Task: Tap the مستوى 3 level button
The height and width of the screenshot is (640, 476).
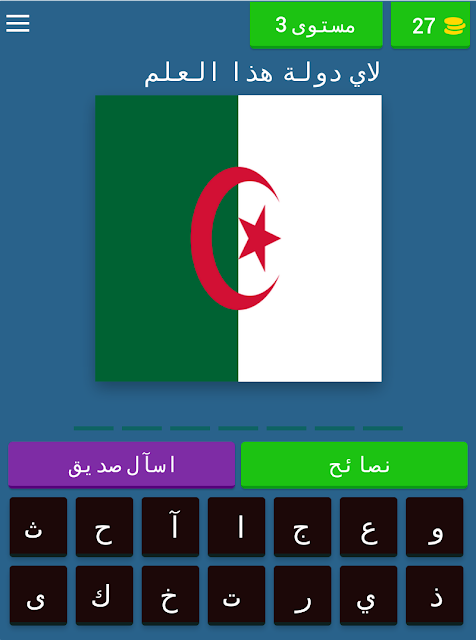Action: (x=316, y=25)
